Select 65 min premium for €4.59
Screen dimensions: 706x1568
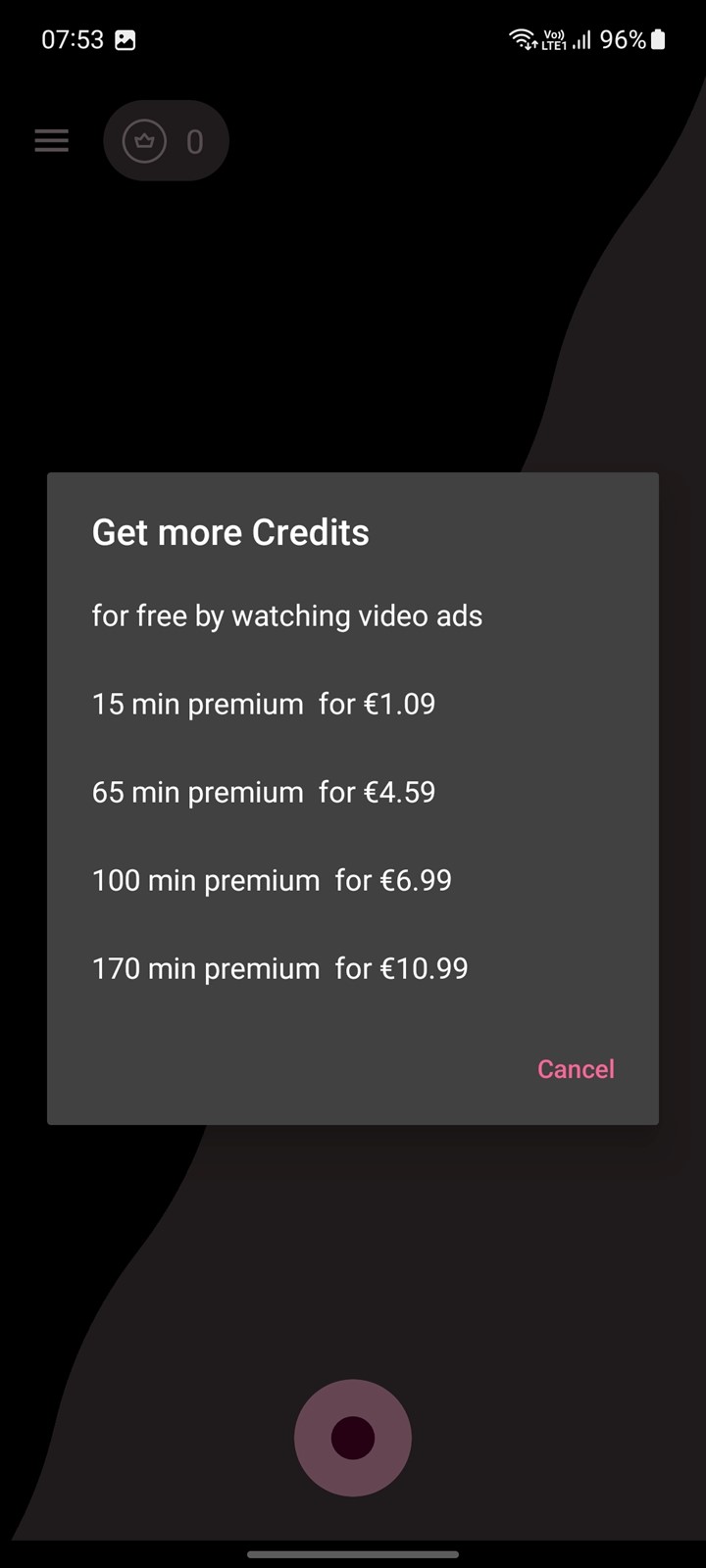(353, 793)
